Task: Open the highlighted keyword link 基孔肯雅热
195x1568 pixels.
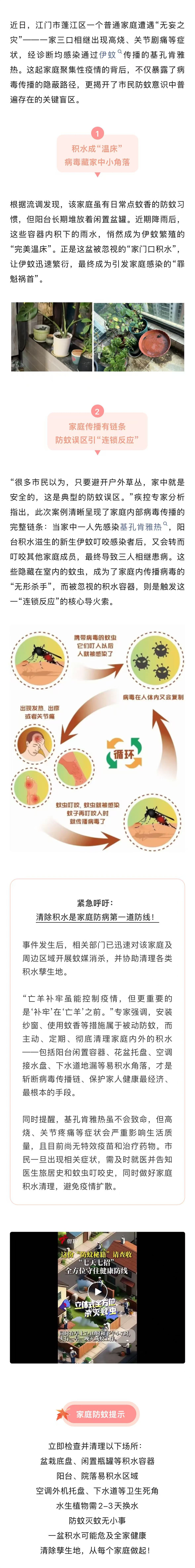Action: [141, 526]
